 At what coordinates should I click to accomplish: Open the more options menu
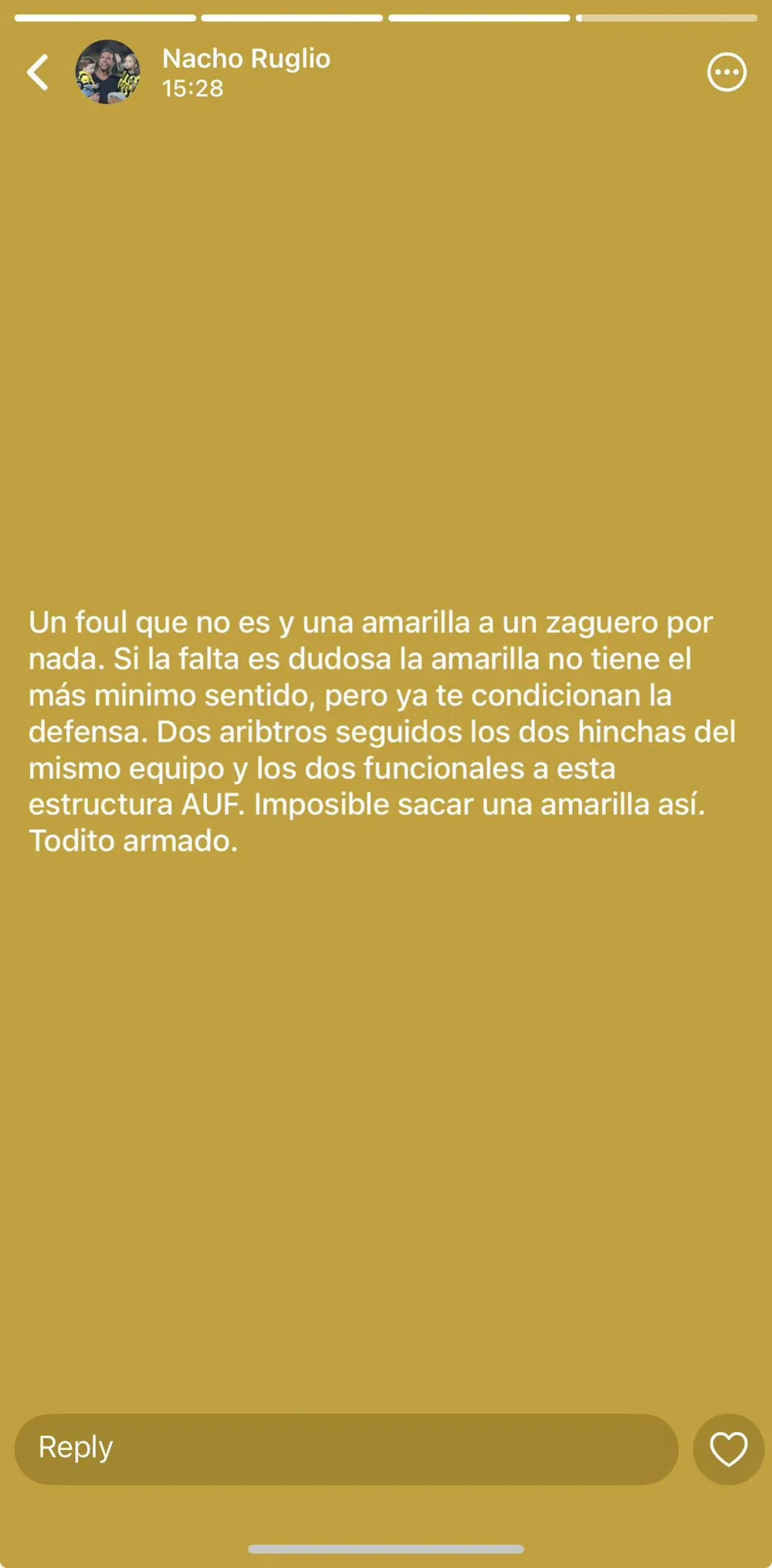[726, 73]
